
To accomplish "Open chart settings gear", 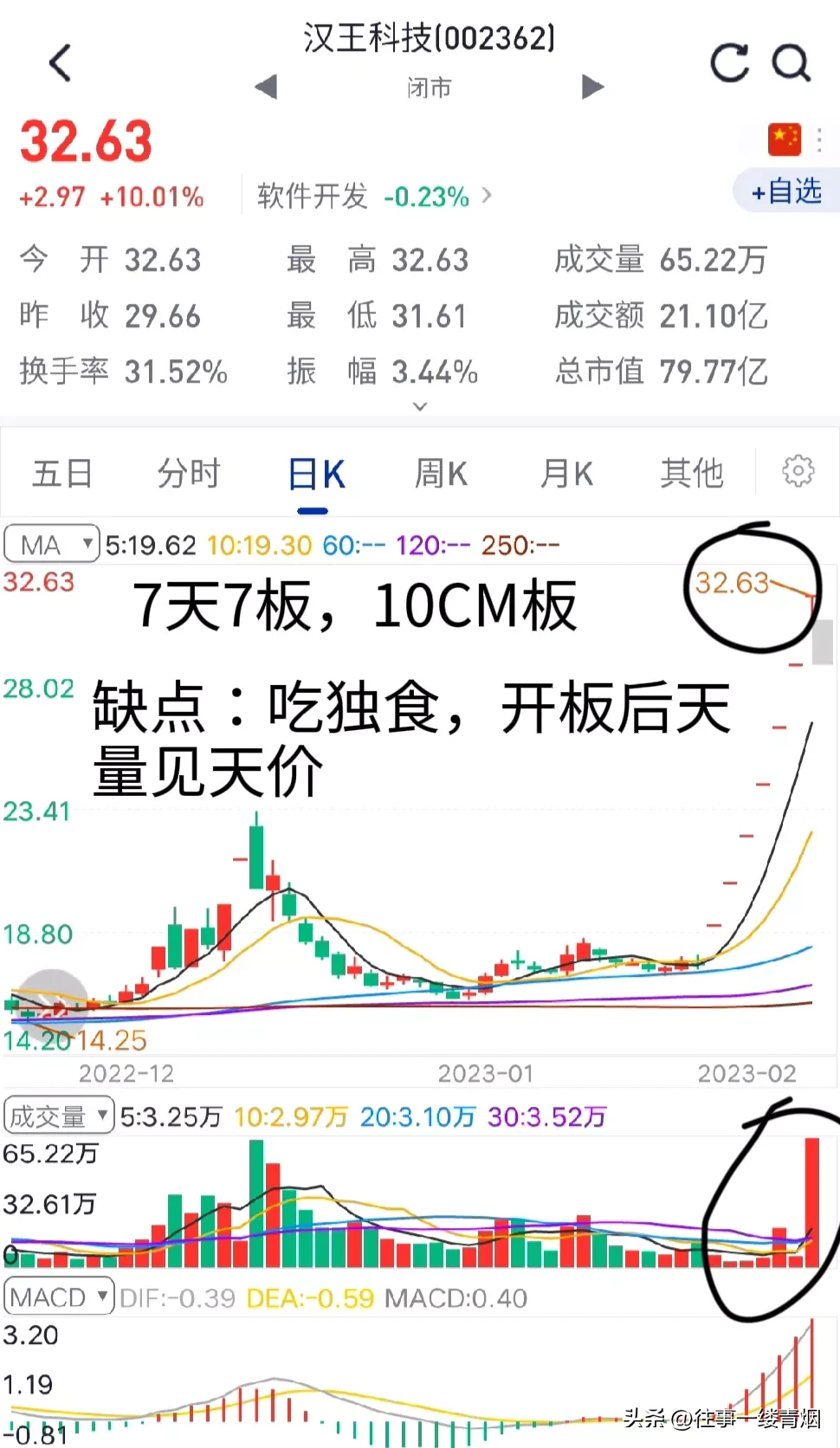I will [798, 472].
